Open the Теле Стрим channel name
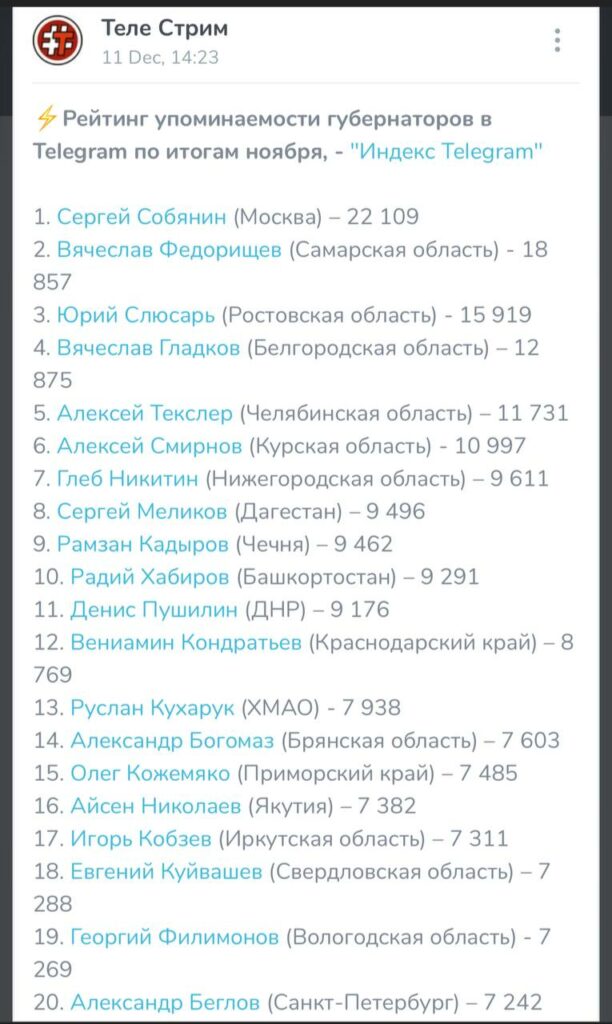This screenshot has width=612, height=1024. pos(164,28)
